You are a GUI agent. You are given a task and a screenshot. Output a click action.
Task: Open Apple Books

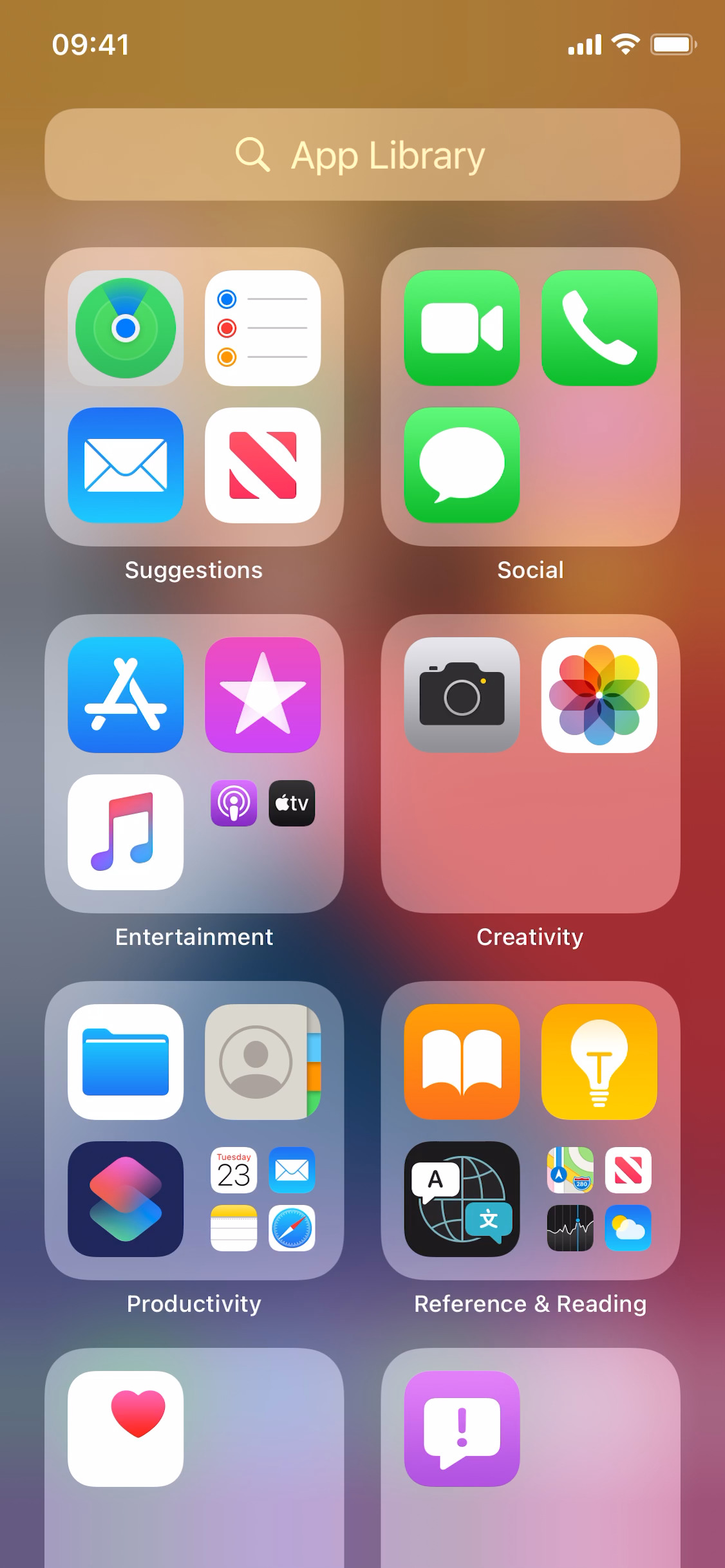(x=461, y=1062)
